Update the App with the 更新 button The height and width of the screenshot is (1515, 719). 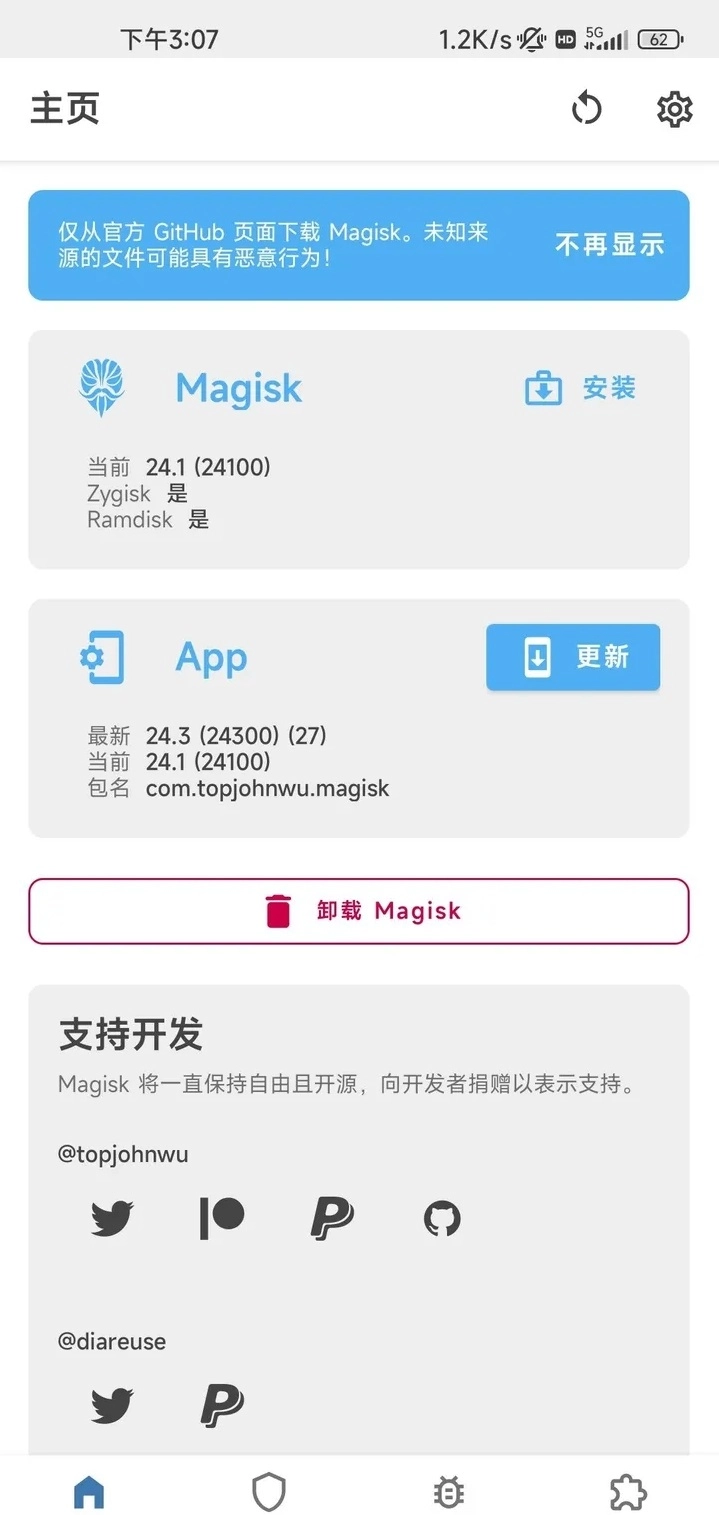(573, 657)
